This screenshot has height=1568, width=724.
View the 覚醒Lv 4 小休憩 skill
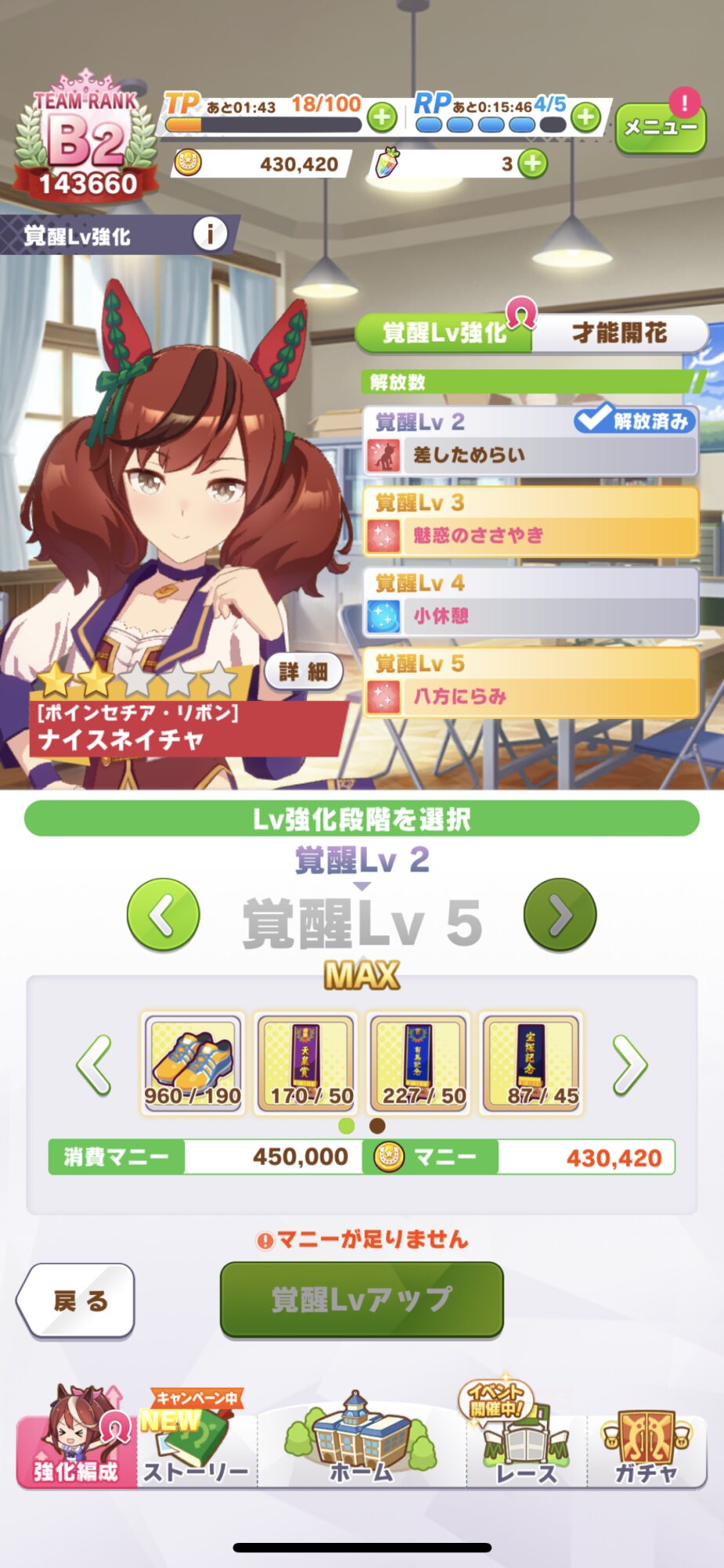pyautogui.click(x=530, y=602)
